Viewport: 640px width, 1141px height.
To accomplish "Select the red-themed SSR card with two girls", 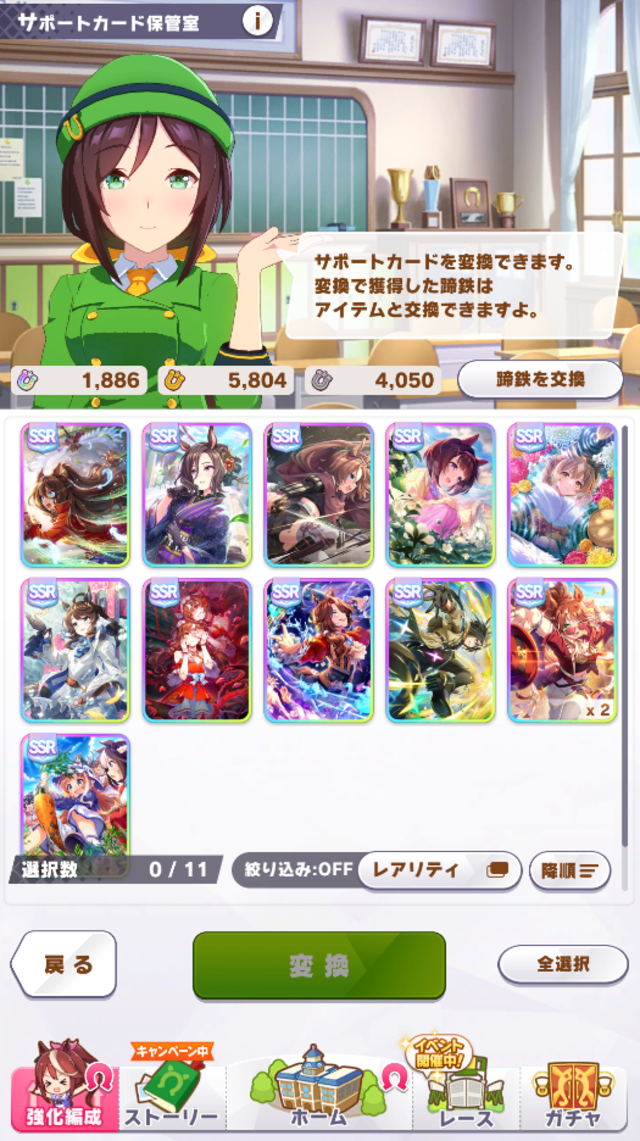I will point(197,650).
